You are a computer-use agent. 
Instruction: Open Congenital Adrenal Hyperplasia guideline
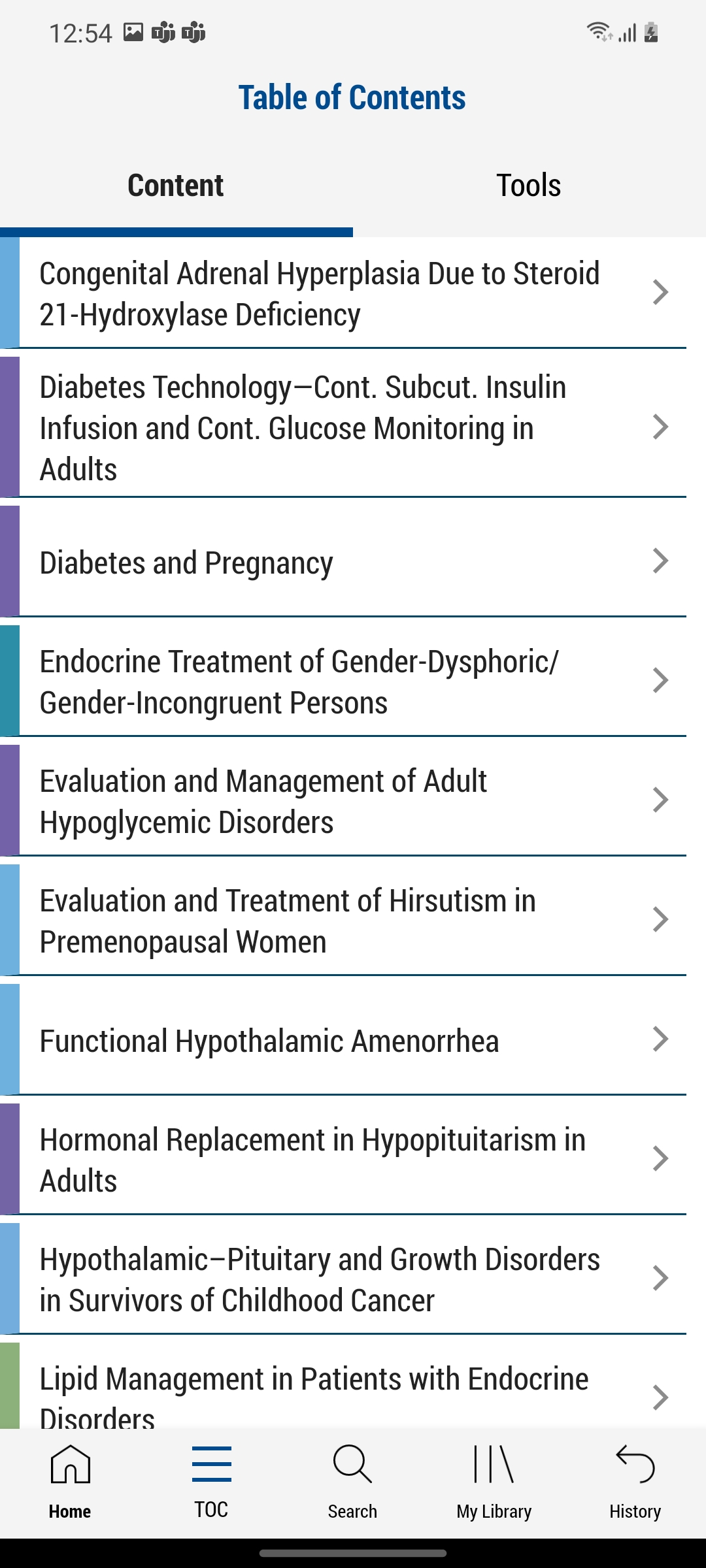point(343,293)
